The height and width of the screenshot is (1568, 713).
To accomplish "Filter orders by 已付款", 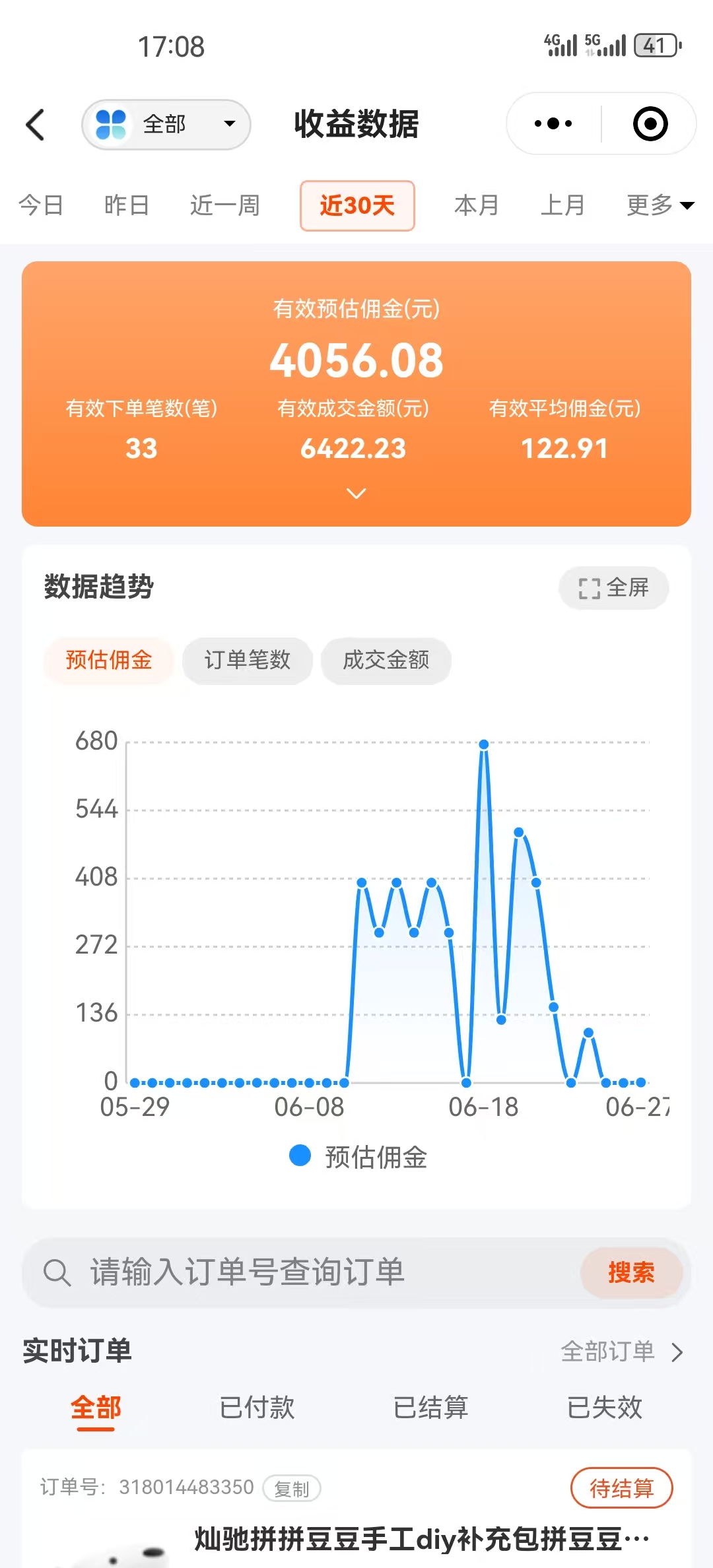I will [257, 1408].
